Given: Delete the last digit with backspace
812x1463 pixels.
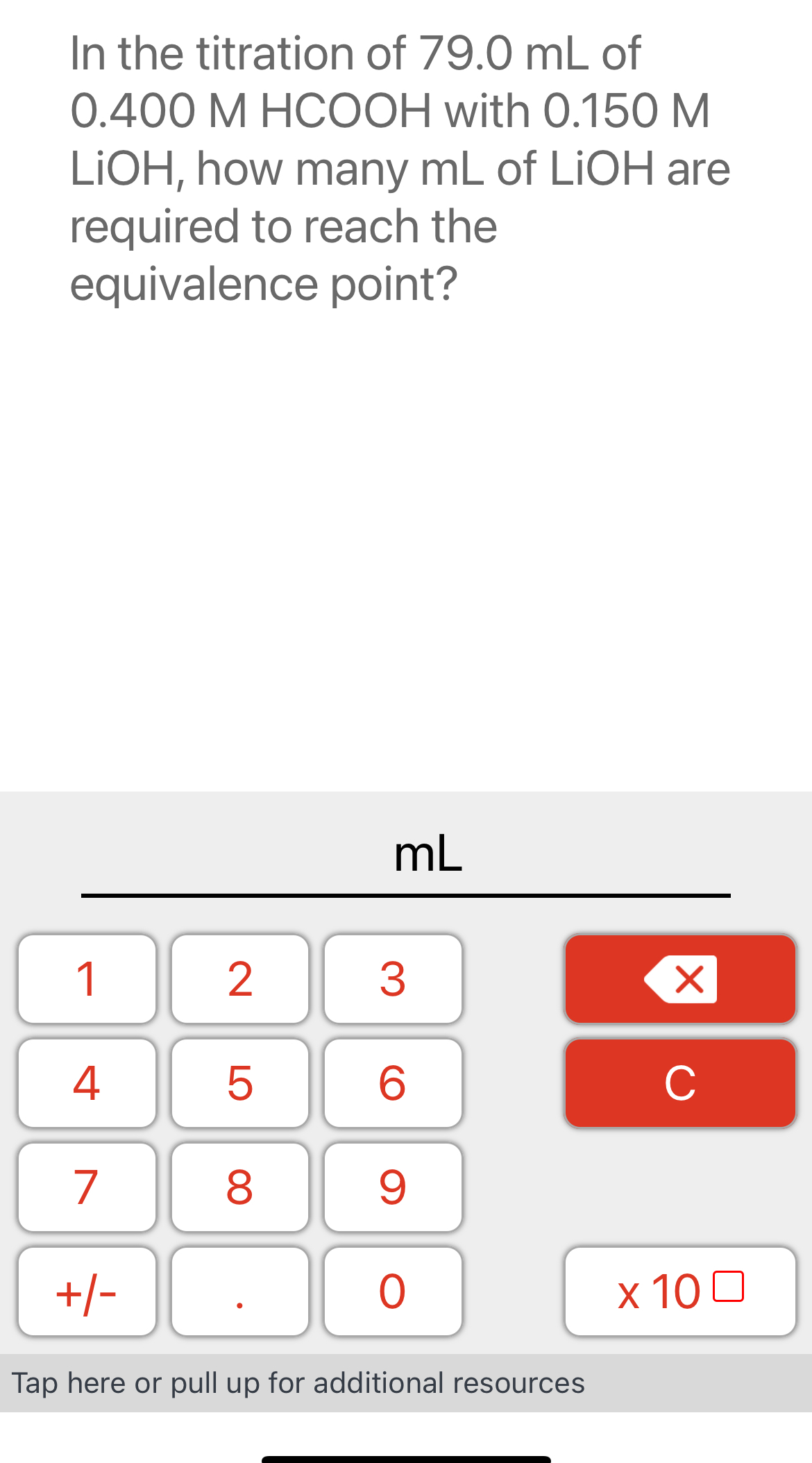Looking at the screenshot, I should [x=680, y=979].
